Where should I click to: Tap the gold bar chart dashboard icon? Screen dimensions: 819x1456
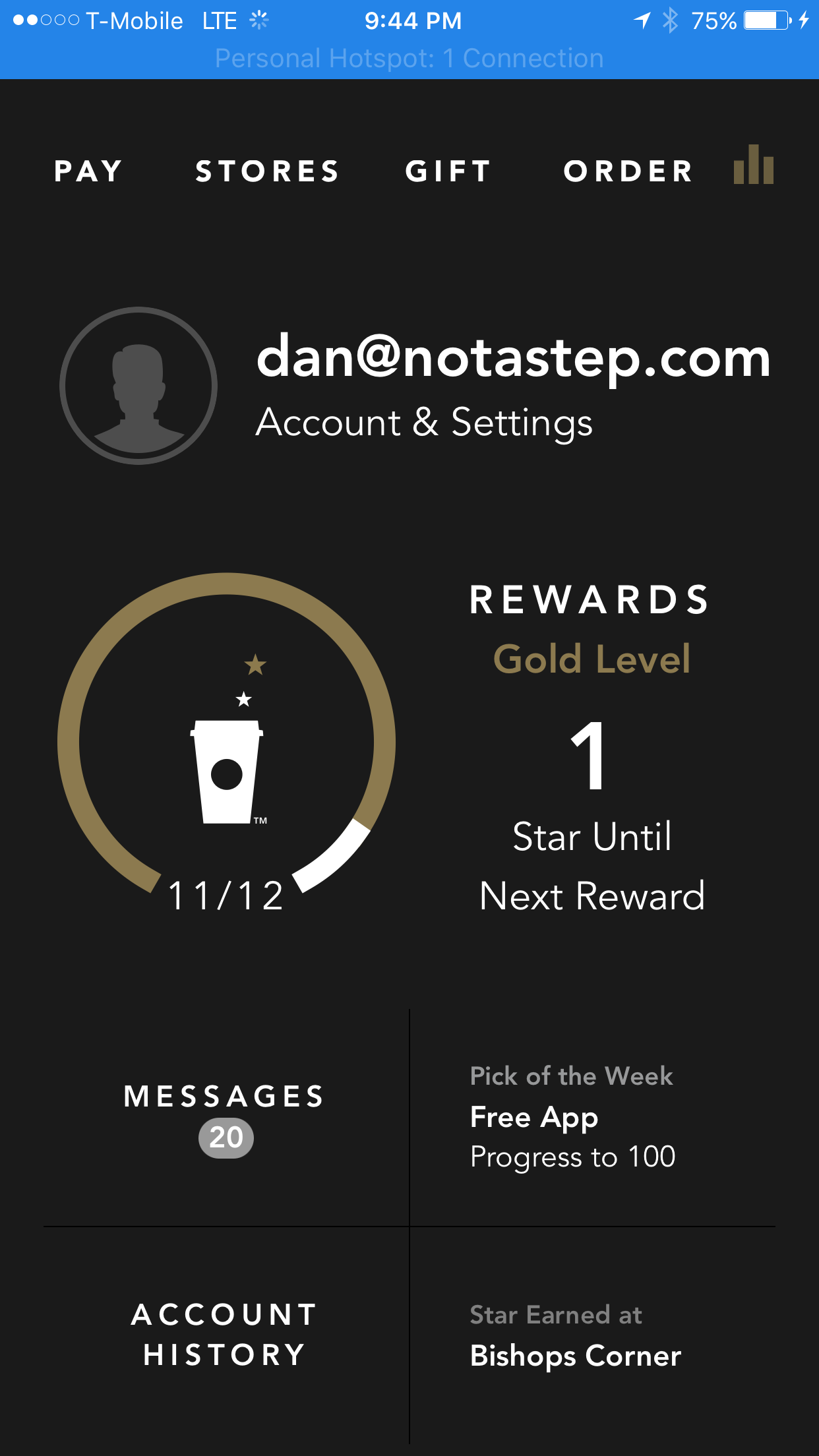(x=754, y=166)
